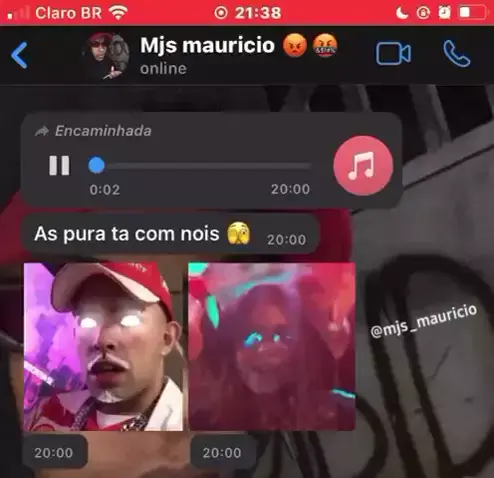Open the photo of man in red cap
This screenshot has width=494, height=478.
point(103,347)
